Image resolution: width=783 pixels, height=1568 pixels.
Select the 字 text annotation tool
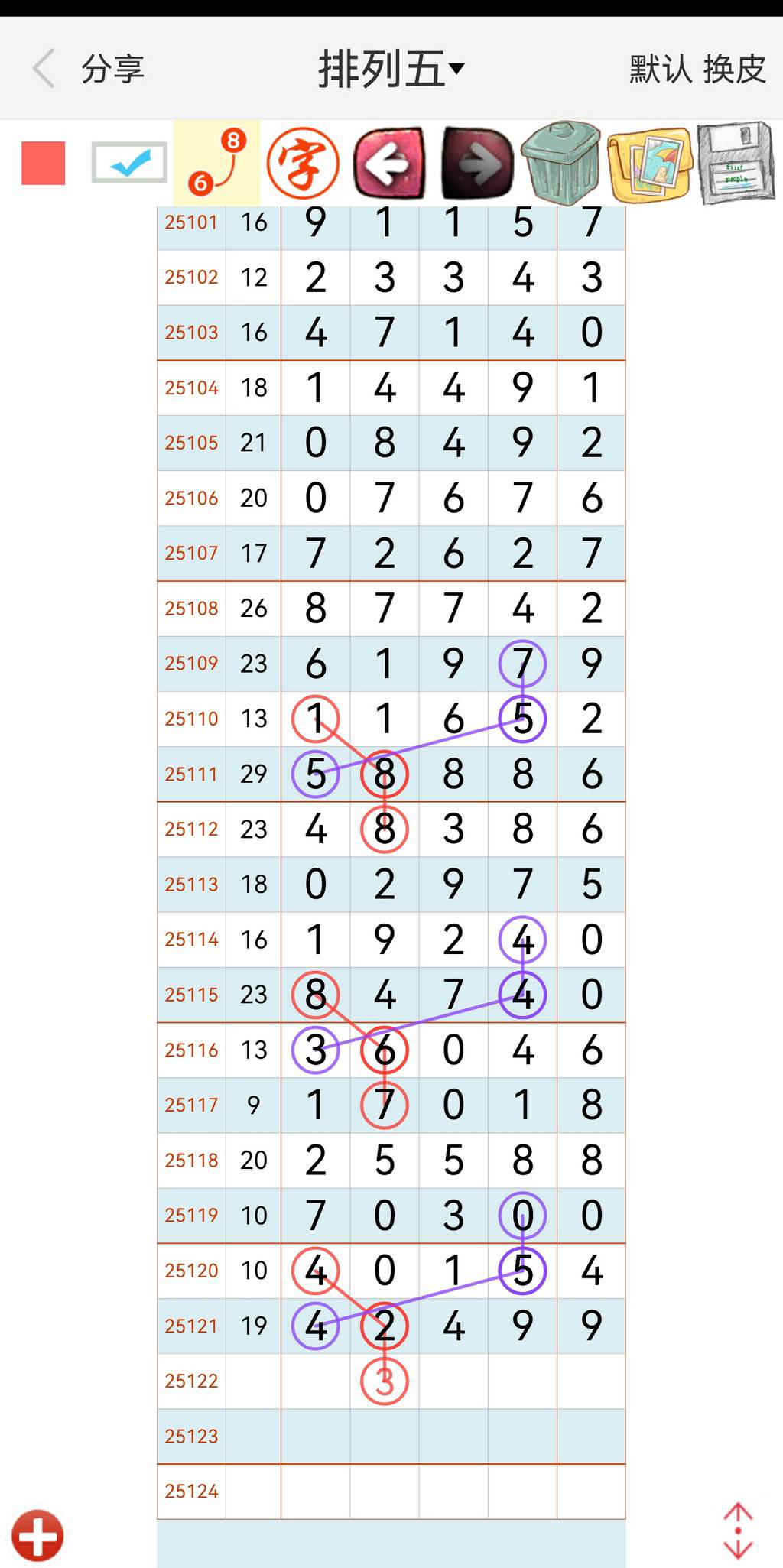pyautogui.click(x=304, y=163)
